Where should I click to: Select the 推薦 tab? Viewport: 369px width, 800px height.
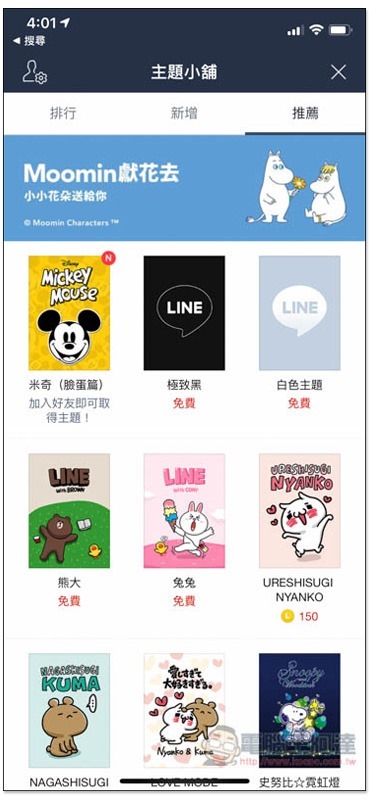pos(305,113)
